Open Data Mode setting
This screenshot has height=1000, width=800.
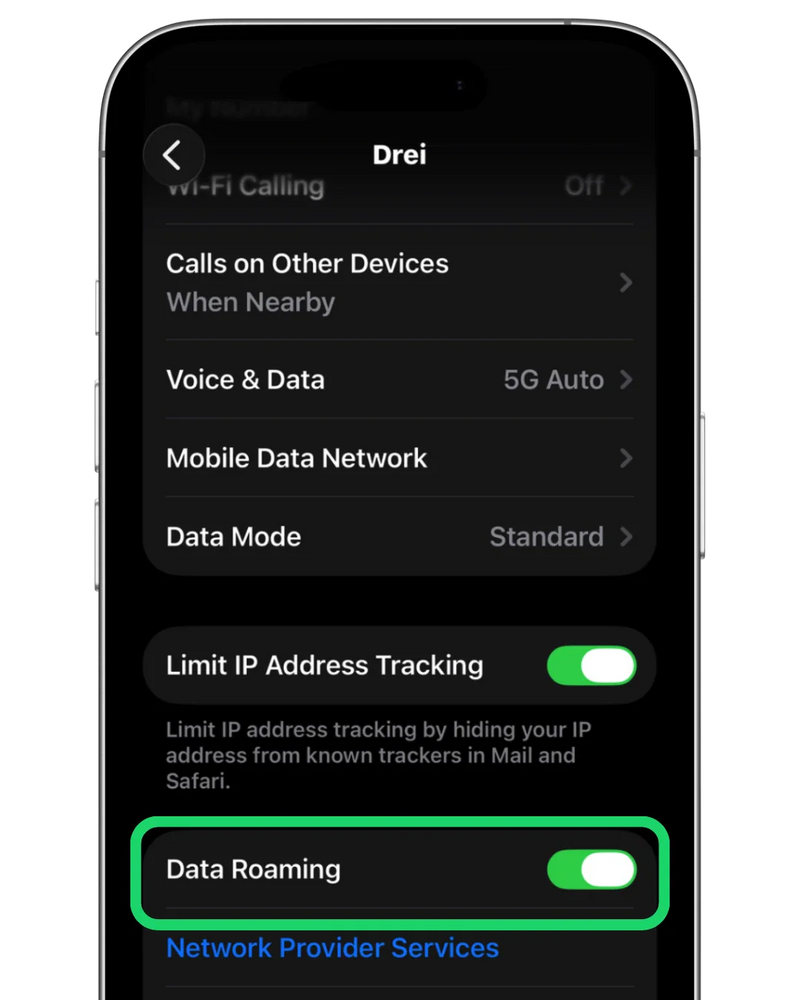point(400,537)
